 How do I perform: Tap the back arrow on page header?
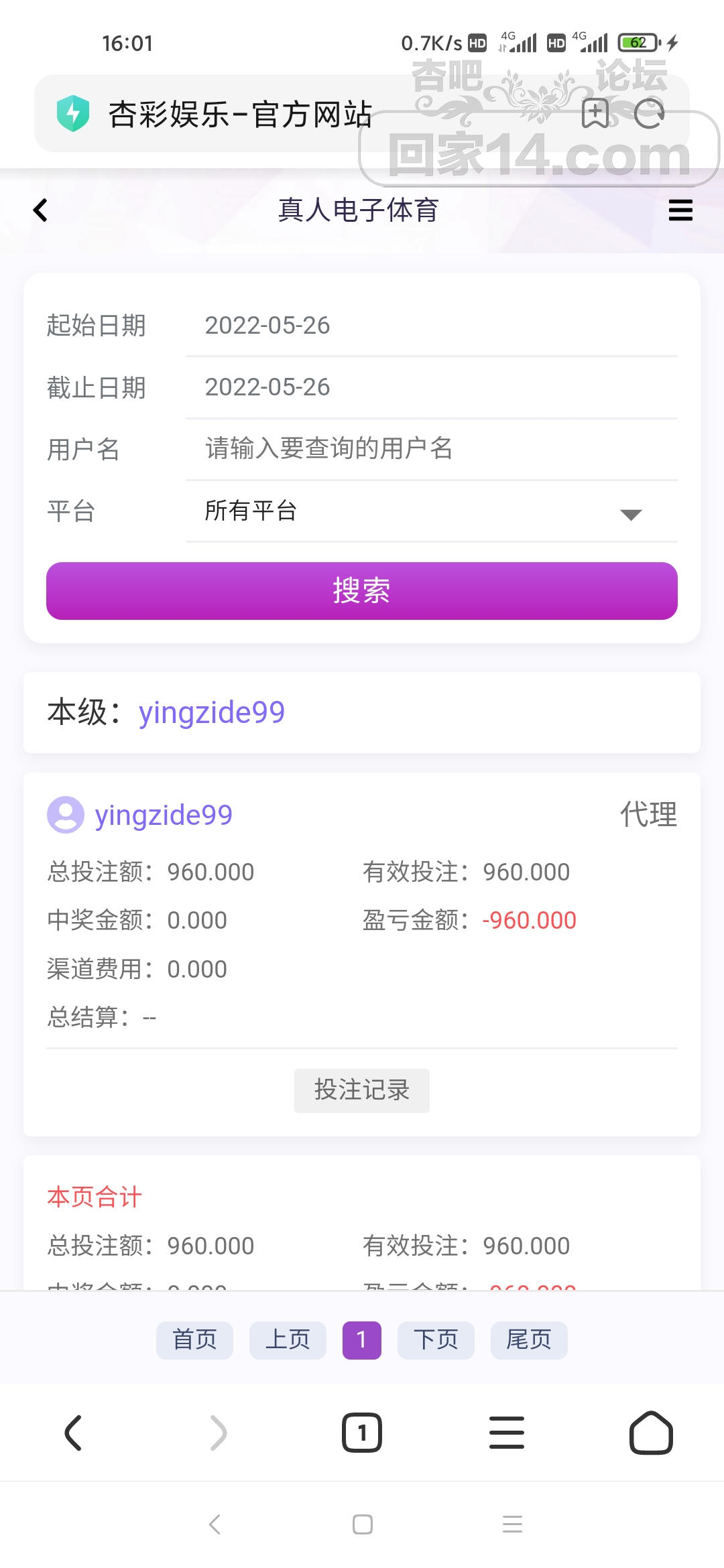click(40, 210)
